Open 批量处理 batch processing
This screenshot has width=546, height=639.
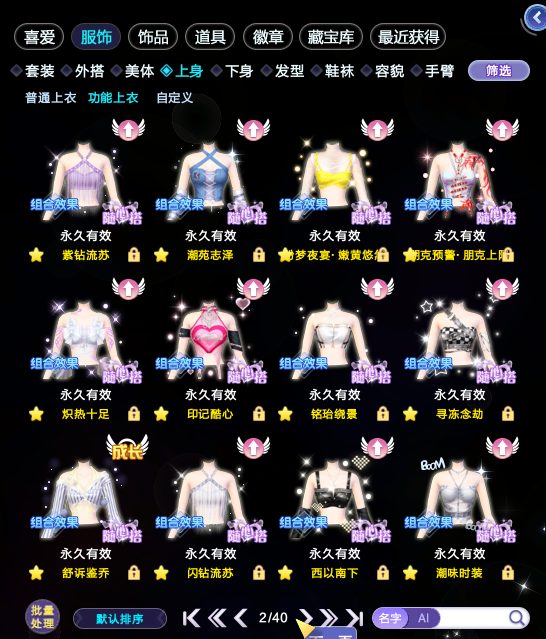point(42,617)
